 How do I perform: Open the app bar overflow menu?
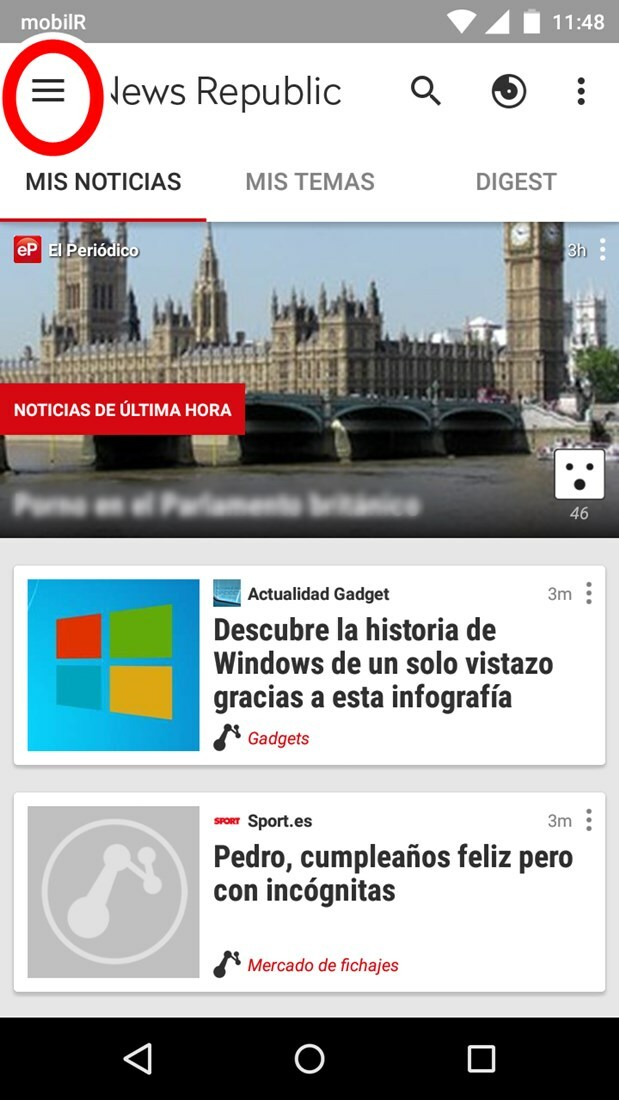tap(581, 92)
